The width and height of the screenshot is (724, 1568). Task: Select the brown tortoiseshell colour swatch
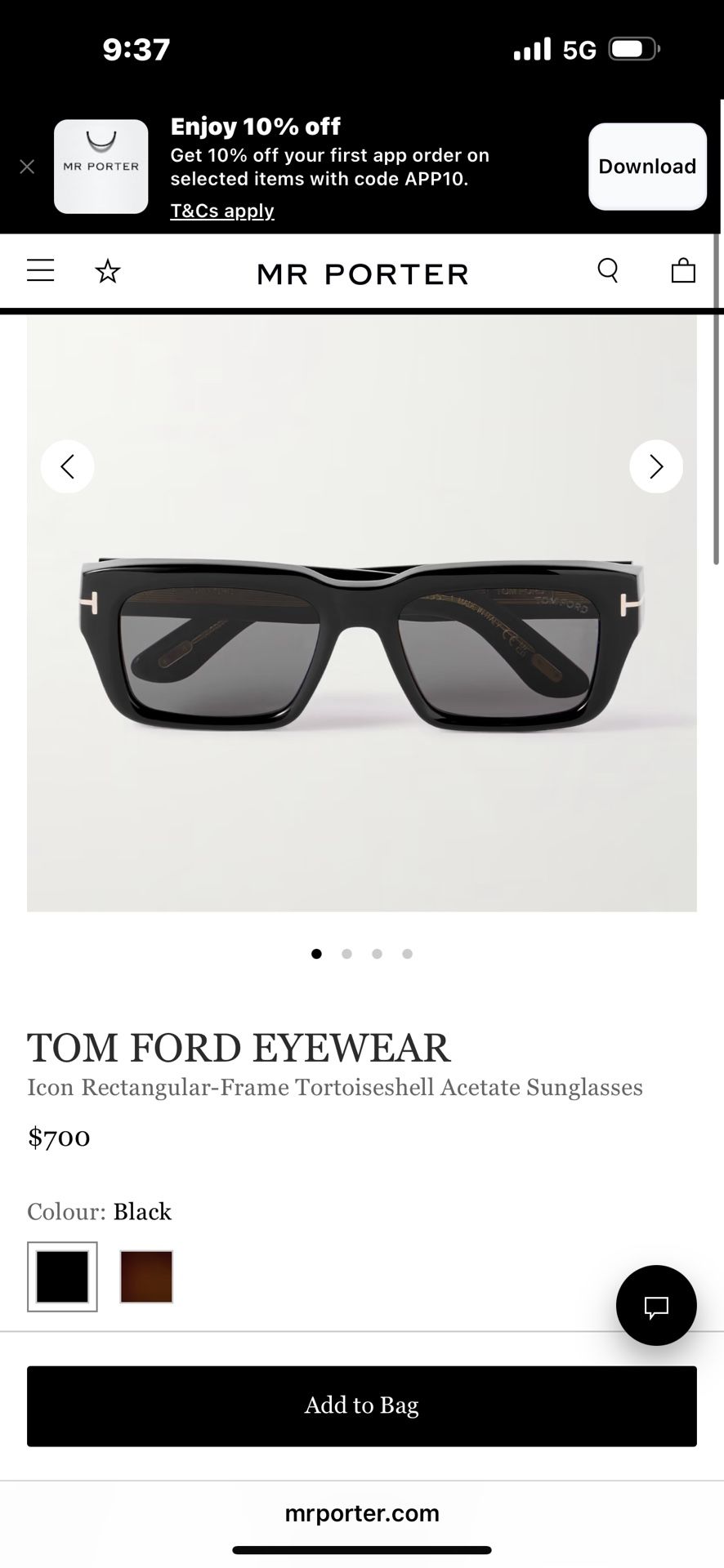tap(146, 1276)
